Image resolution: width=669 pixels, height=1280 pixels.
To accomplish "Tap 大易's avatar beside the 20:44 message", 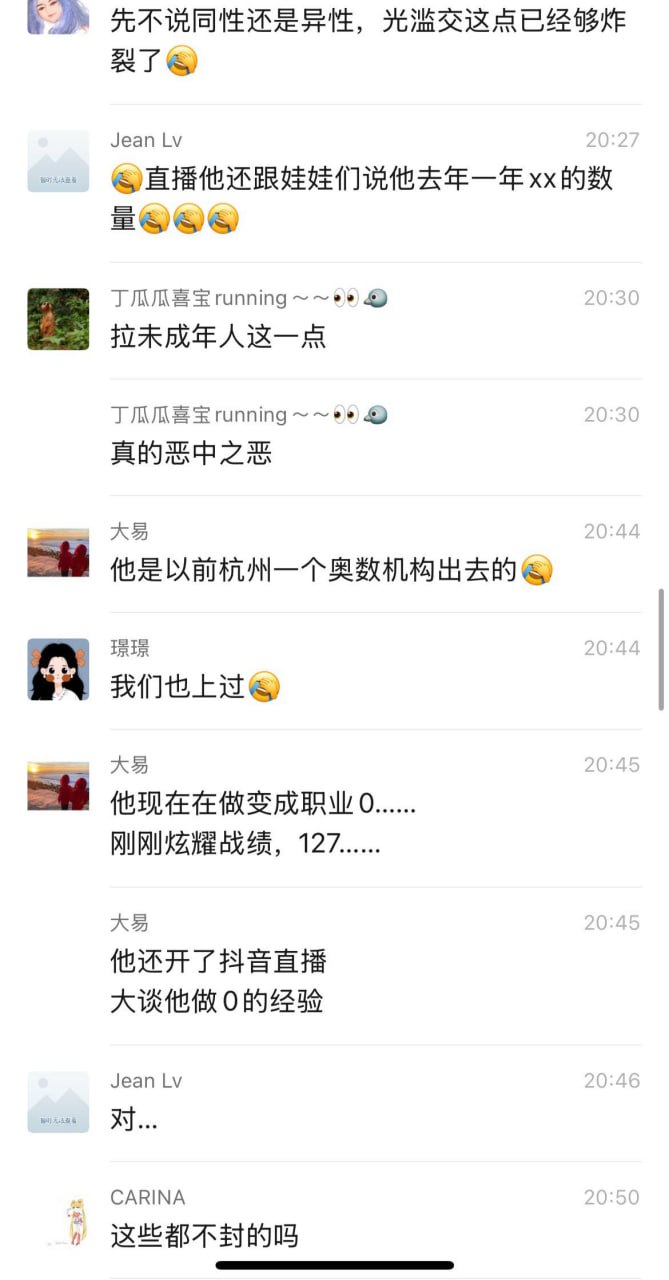I will 58,553.
